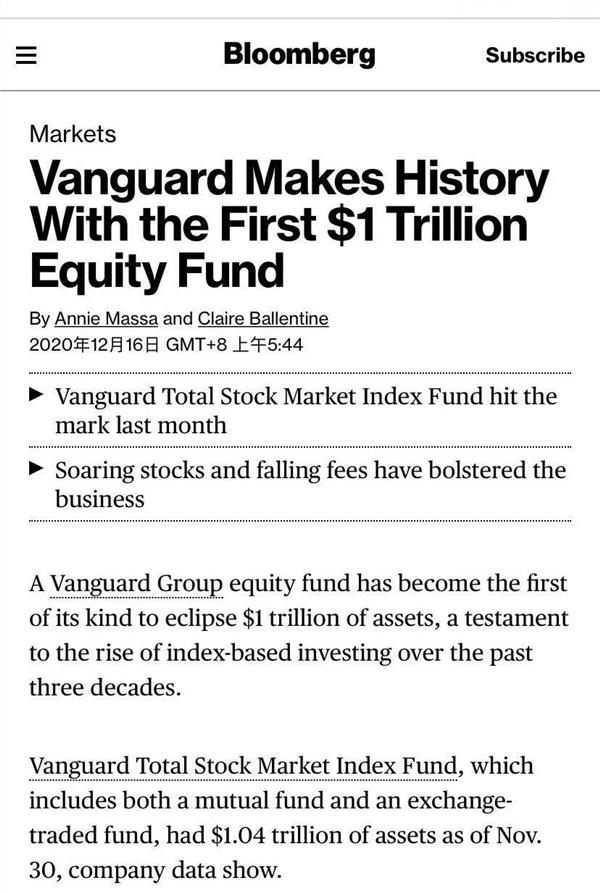View author Annie Massa's profile

pyautogui.click(x=106, y=319)
